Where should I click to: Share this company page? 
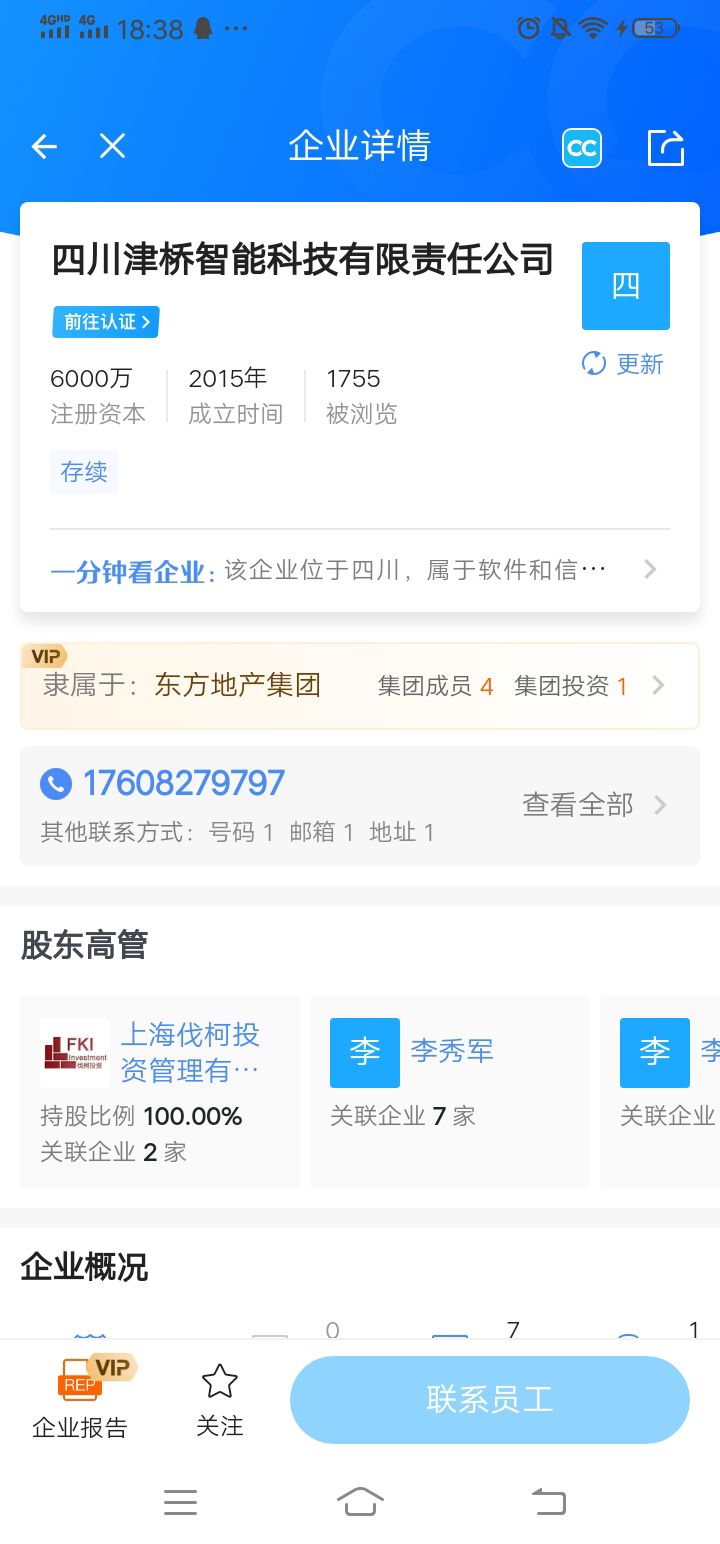[x=666, y=148]
